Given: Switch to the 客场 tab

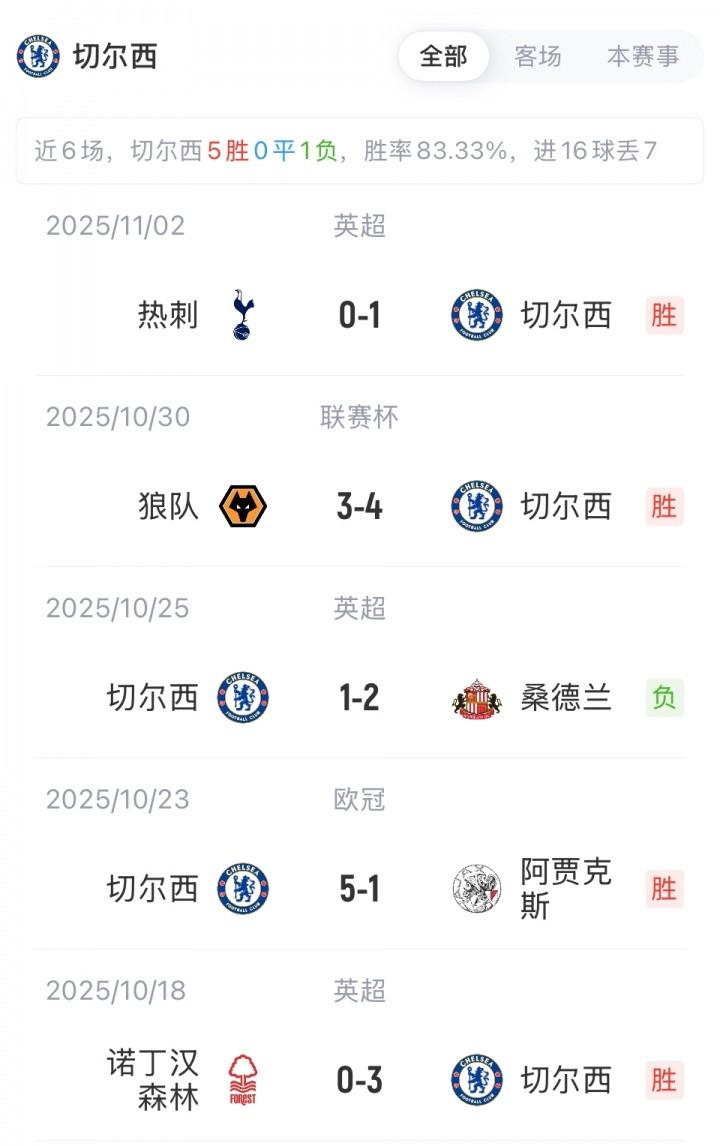Looking at the screenshot, I should pyautogui.click(x=538, y=56).
